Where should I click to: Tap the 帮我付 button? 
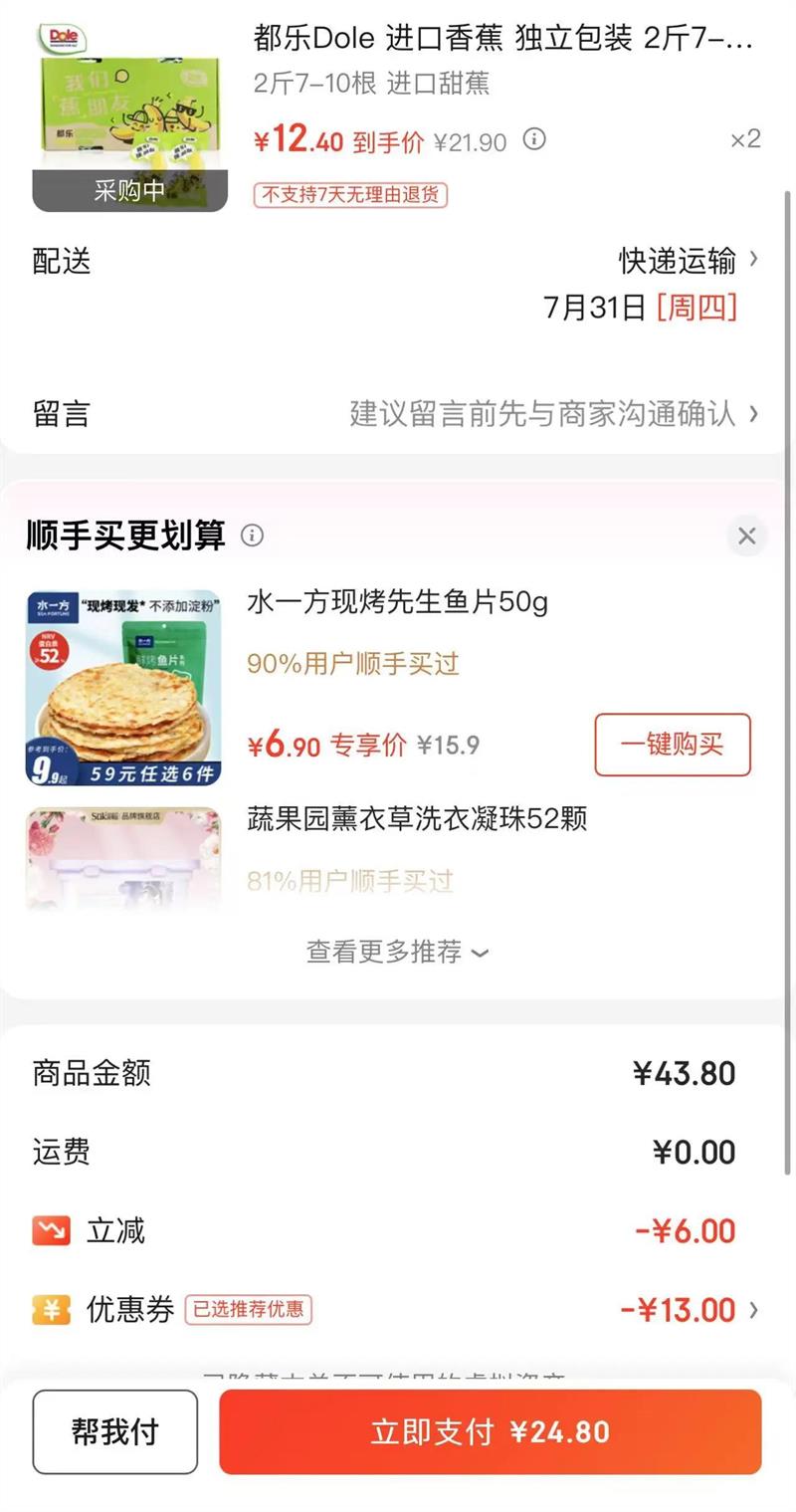pyautogui.click(x=115, y=1432)
